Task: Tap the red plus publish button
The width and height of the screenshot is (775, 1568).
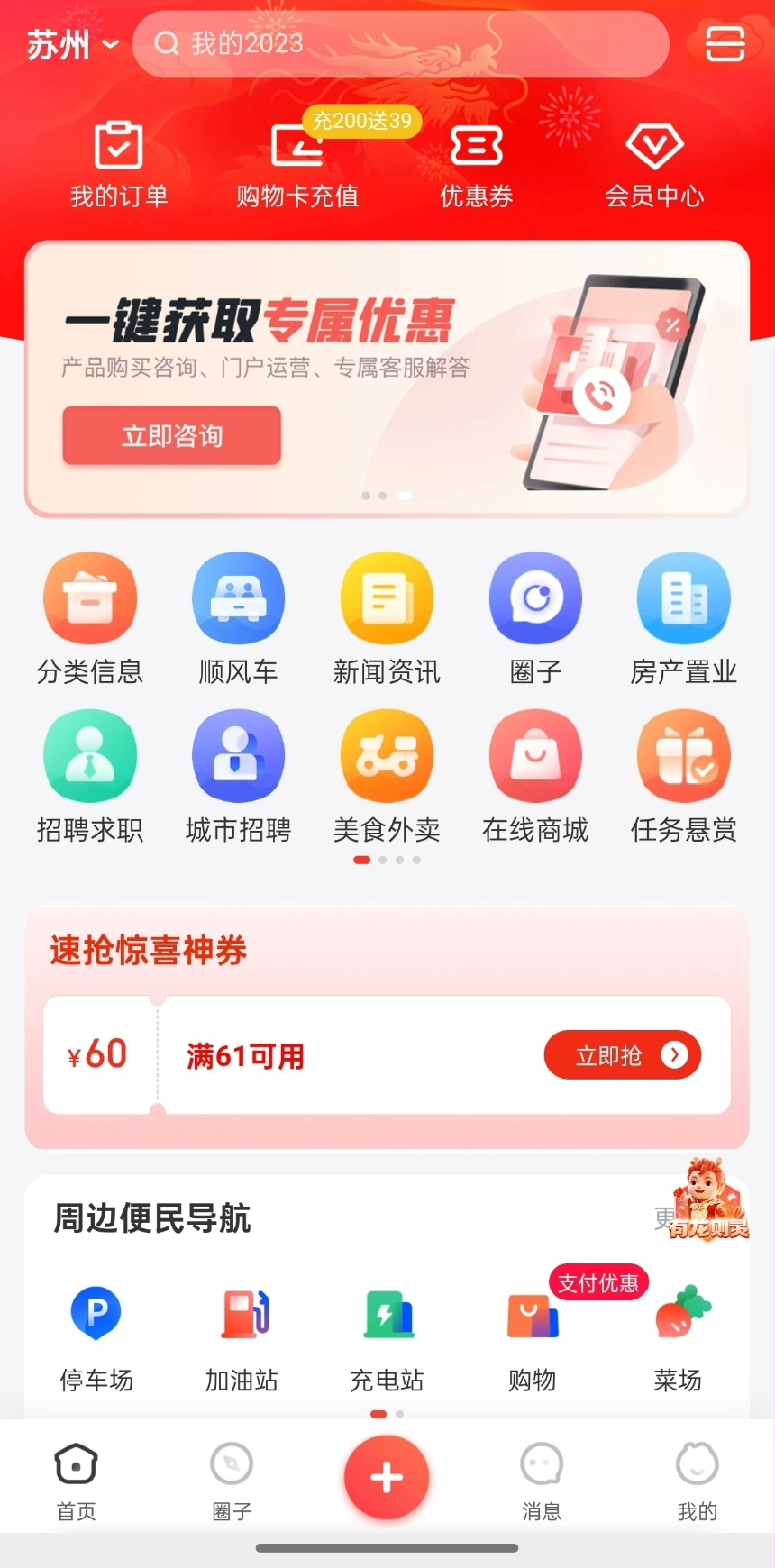Action: (x=387, y=1478)
